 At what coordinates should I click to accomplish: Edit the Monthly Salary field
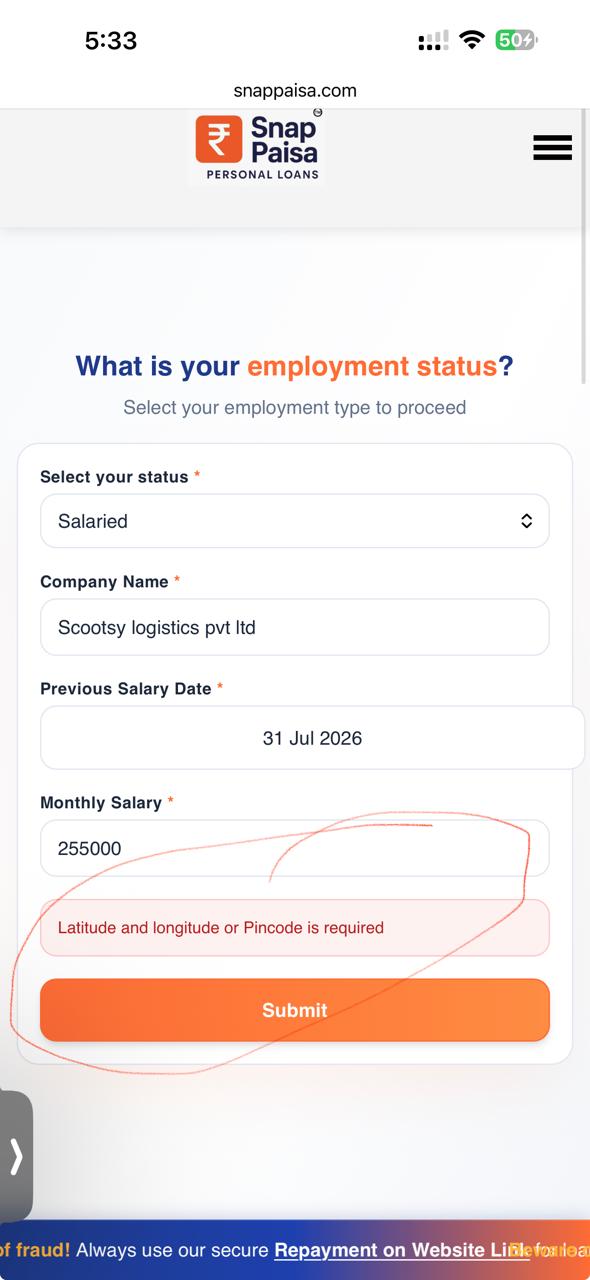[295, 848]
